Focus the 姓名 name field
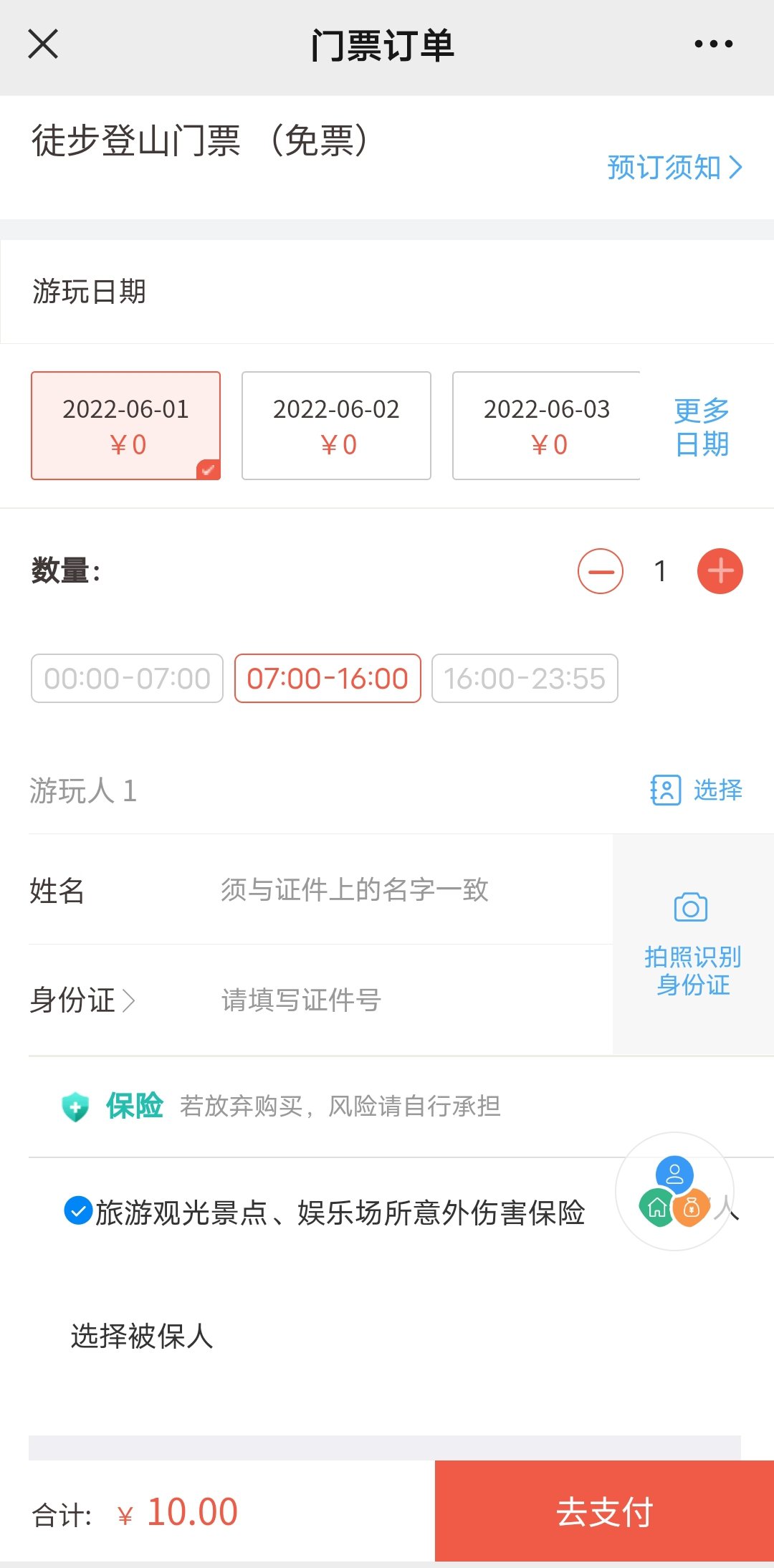 tap(401, 890)
